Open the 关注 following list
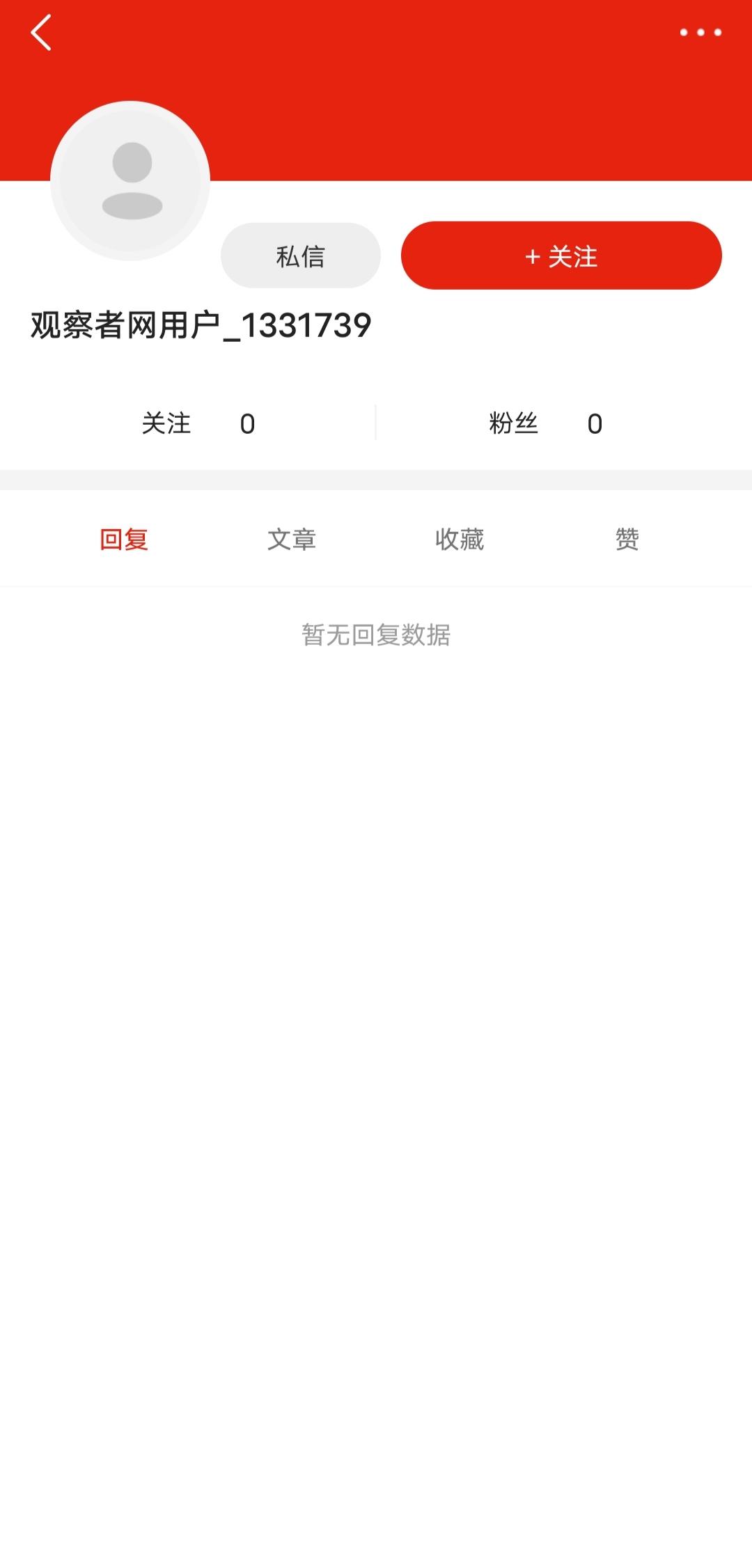752x1568 pixels. pos(198,423)
